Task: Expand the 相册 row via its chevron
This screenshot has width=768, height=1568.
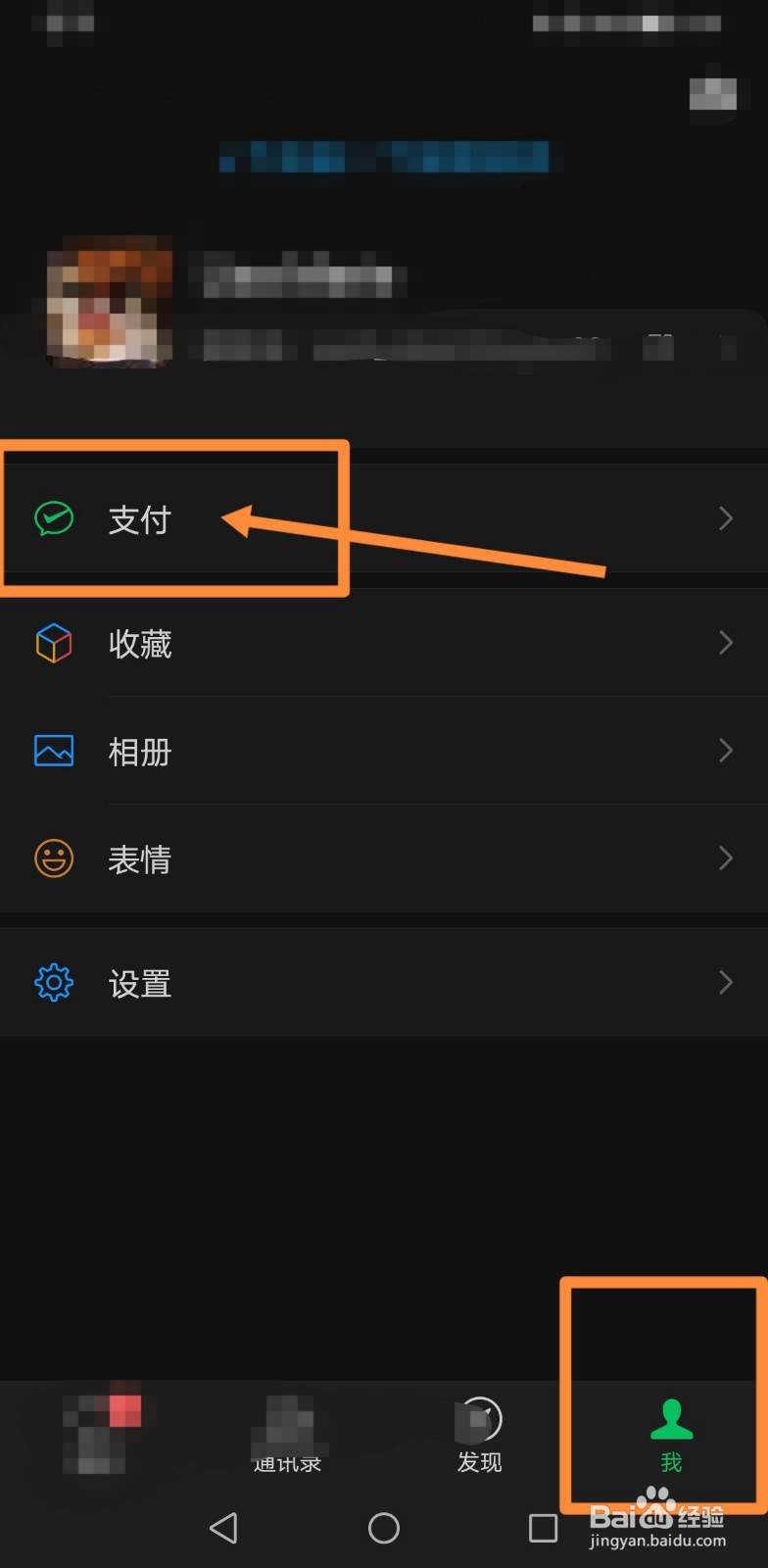Action: 725,751
